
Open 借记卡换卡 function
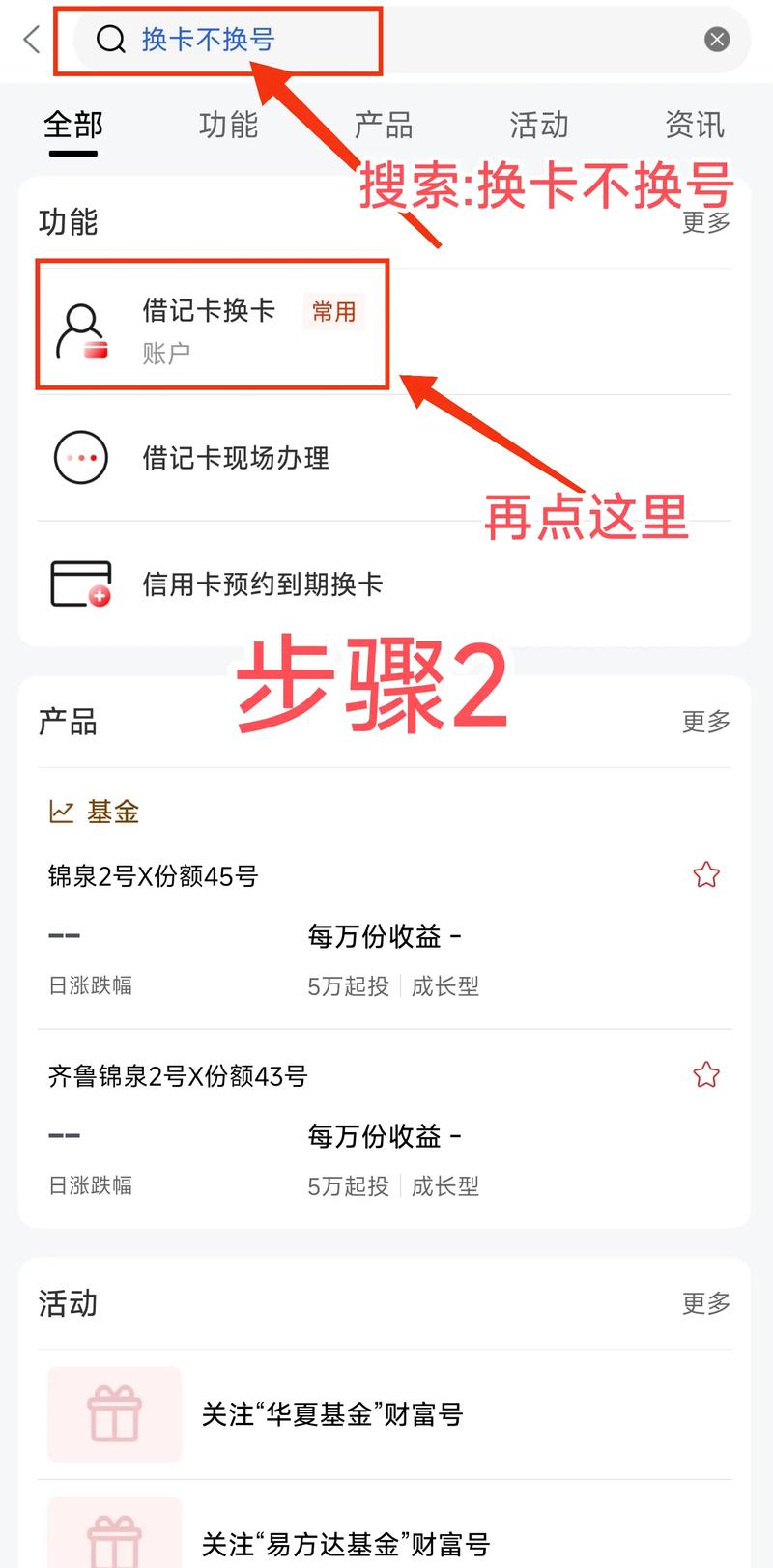385,331
